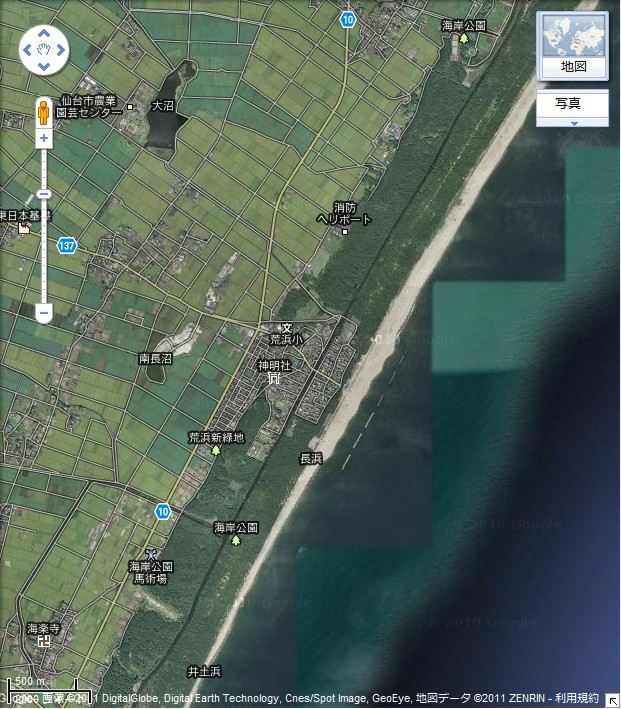Zoom out with the minus button
This screenshot has height=709, width=621.
click(44, 312)
